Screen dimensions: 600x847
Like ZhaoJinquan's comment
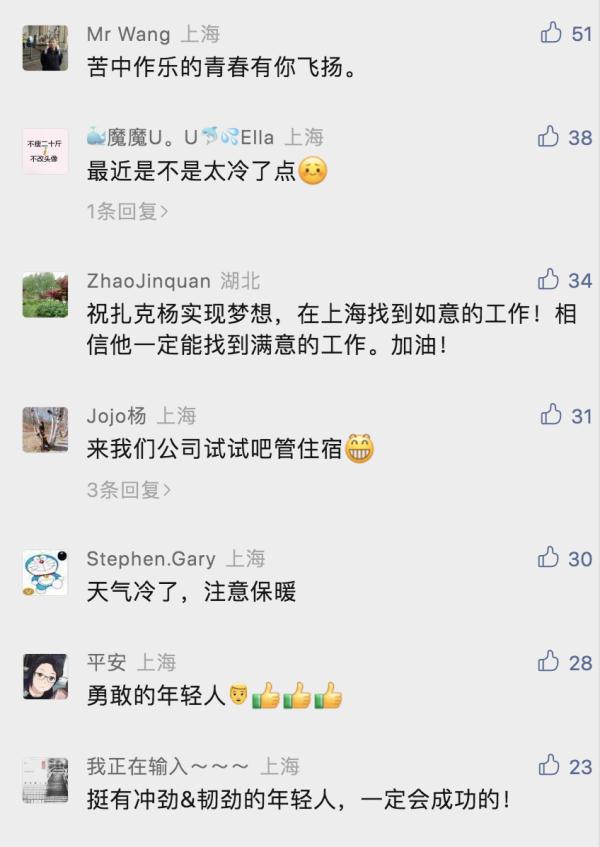click(x=549, y=280)
